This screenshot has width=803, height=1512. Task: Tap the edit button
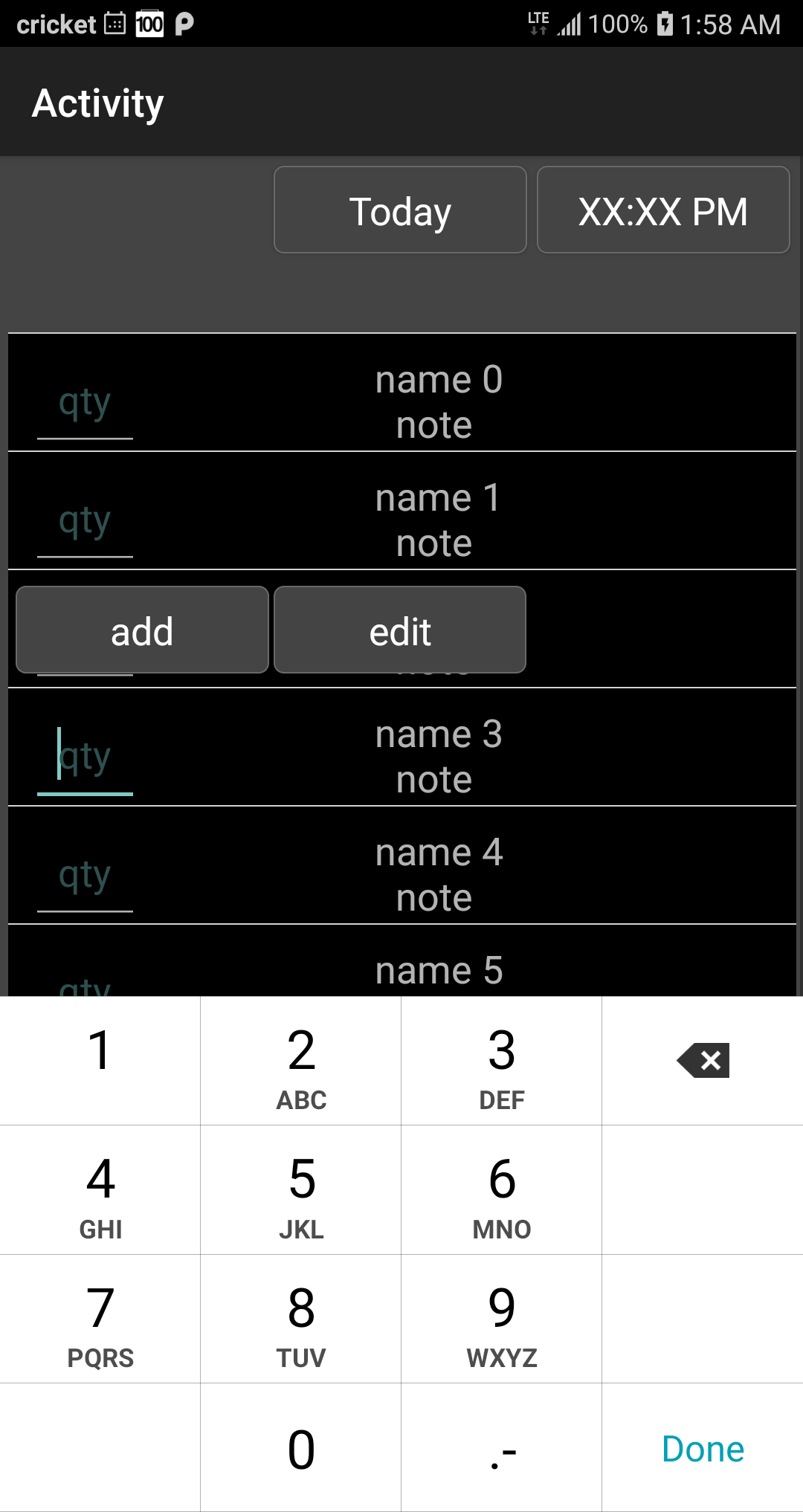point(400,630)
